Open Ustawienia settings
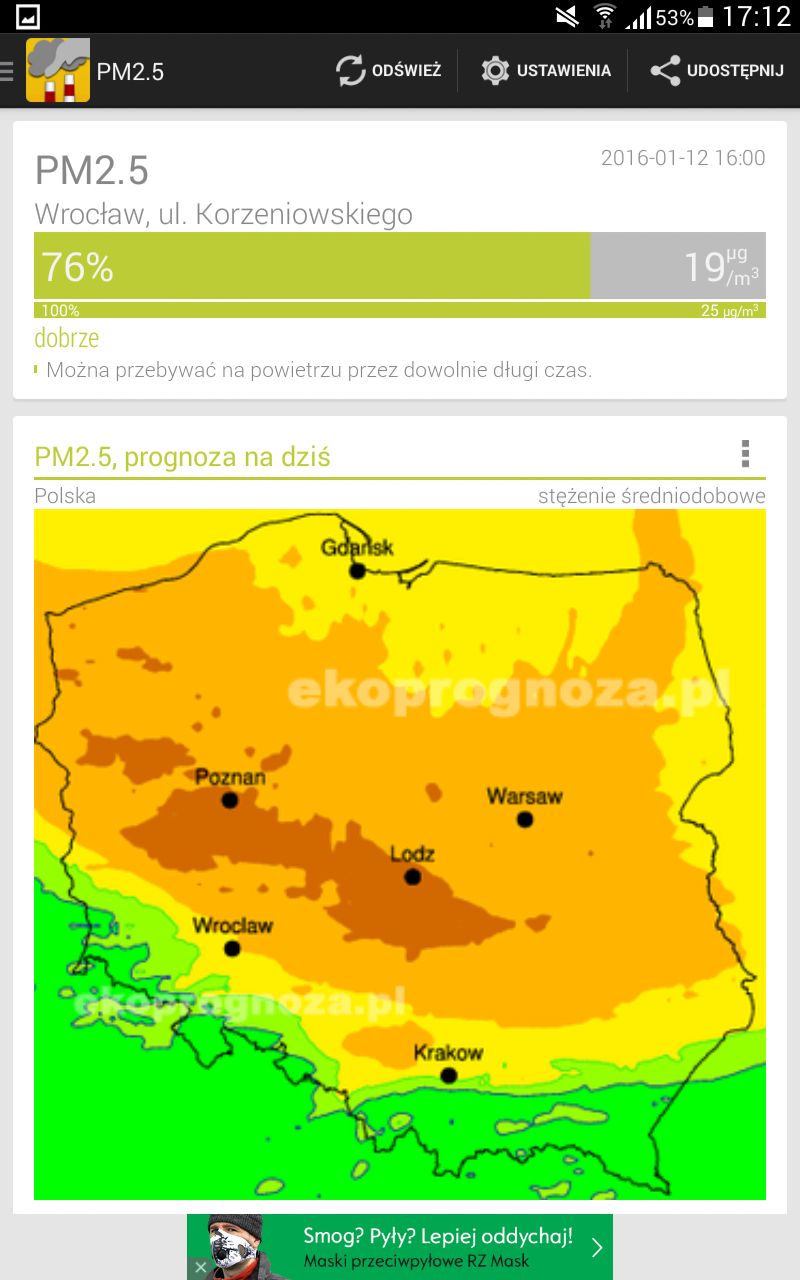Image resolution: width=800 pixels, height=1280 pixels. 546,71
